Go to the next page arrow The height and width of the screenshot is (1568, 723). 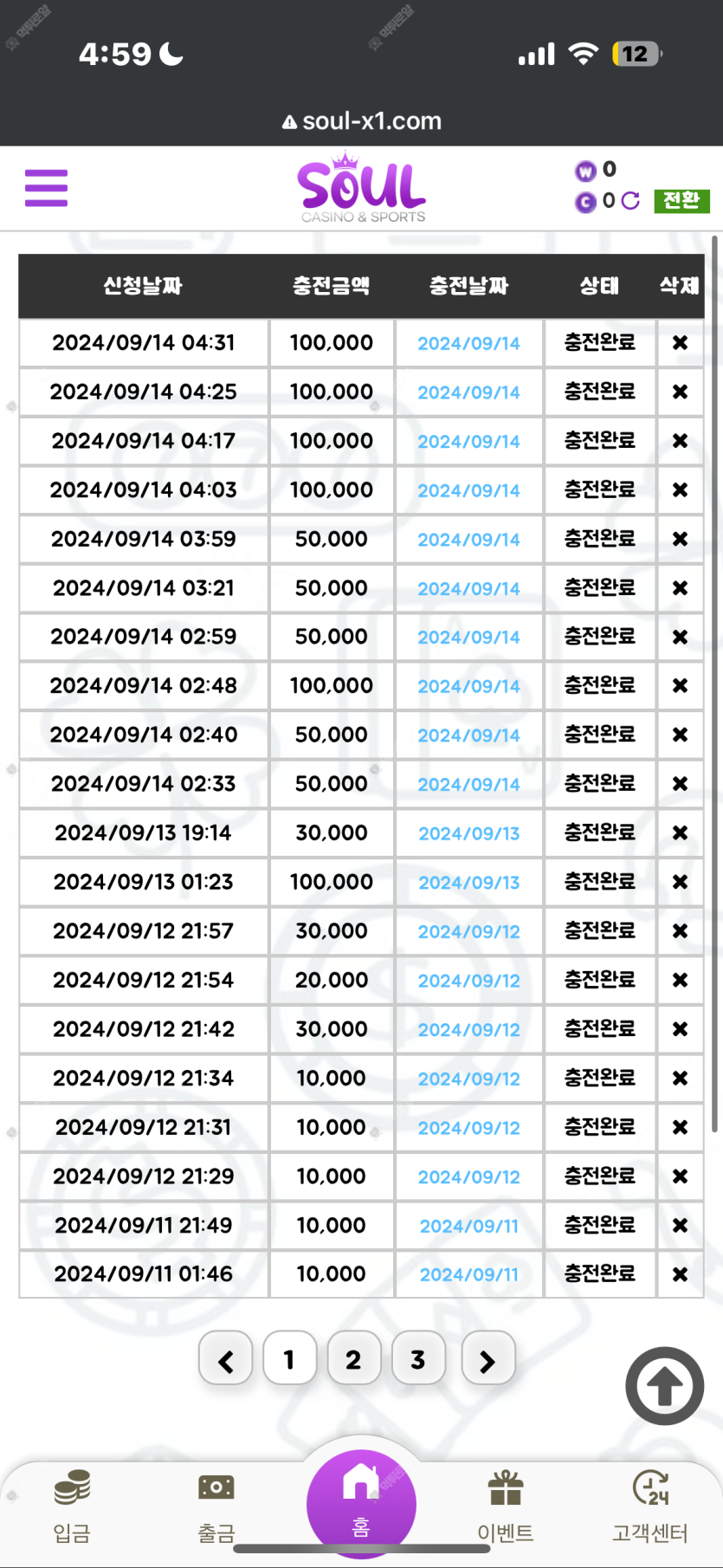[x=488, y=1359]
